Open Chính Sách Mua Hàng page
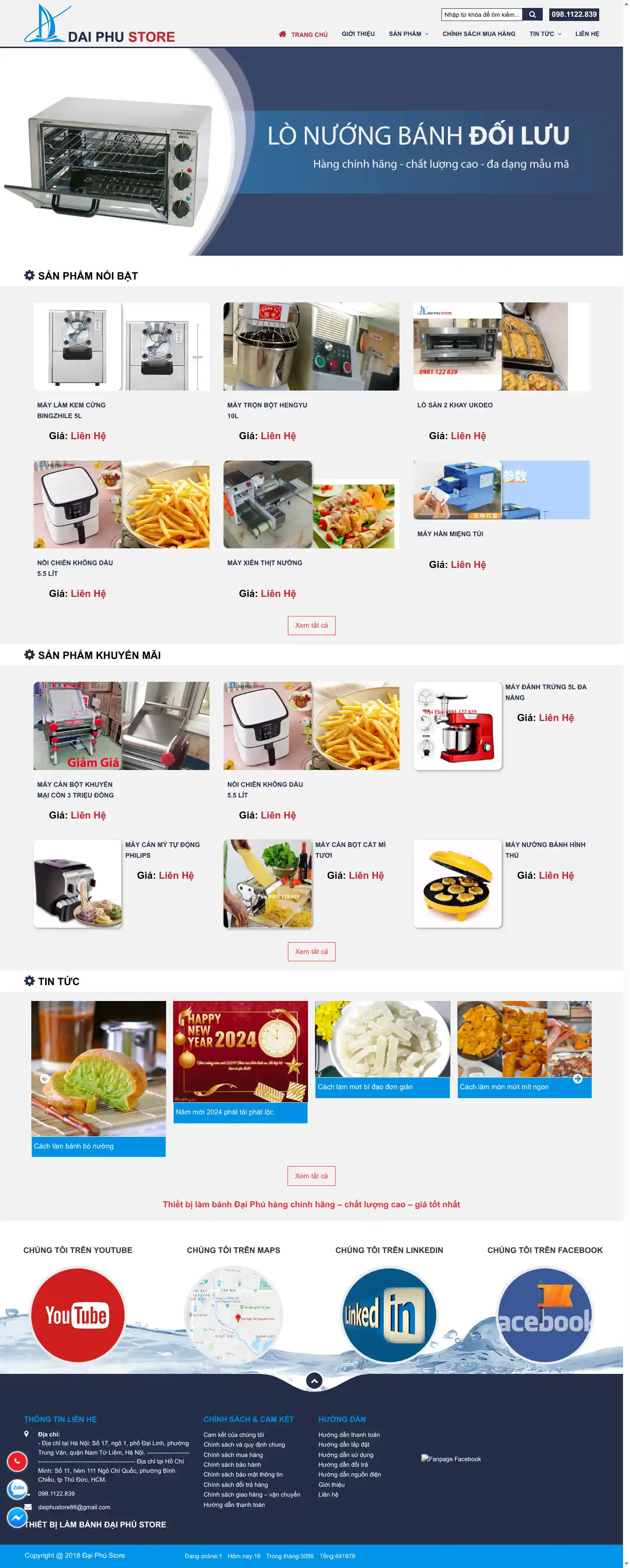The width and height of the screenshot is (630, 1568). click(x=478, y=34)
